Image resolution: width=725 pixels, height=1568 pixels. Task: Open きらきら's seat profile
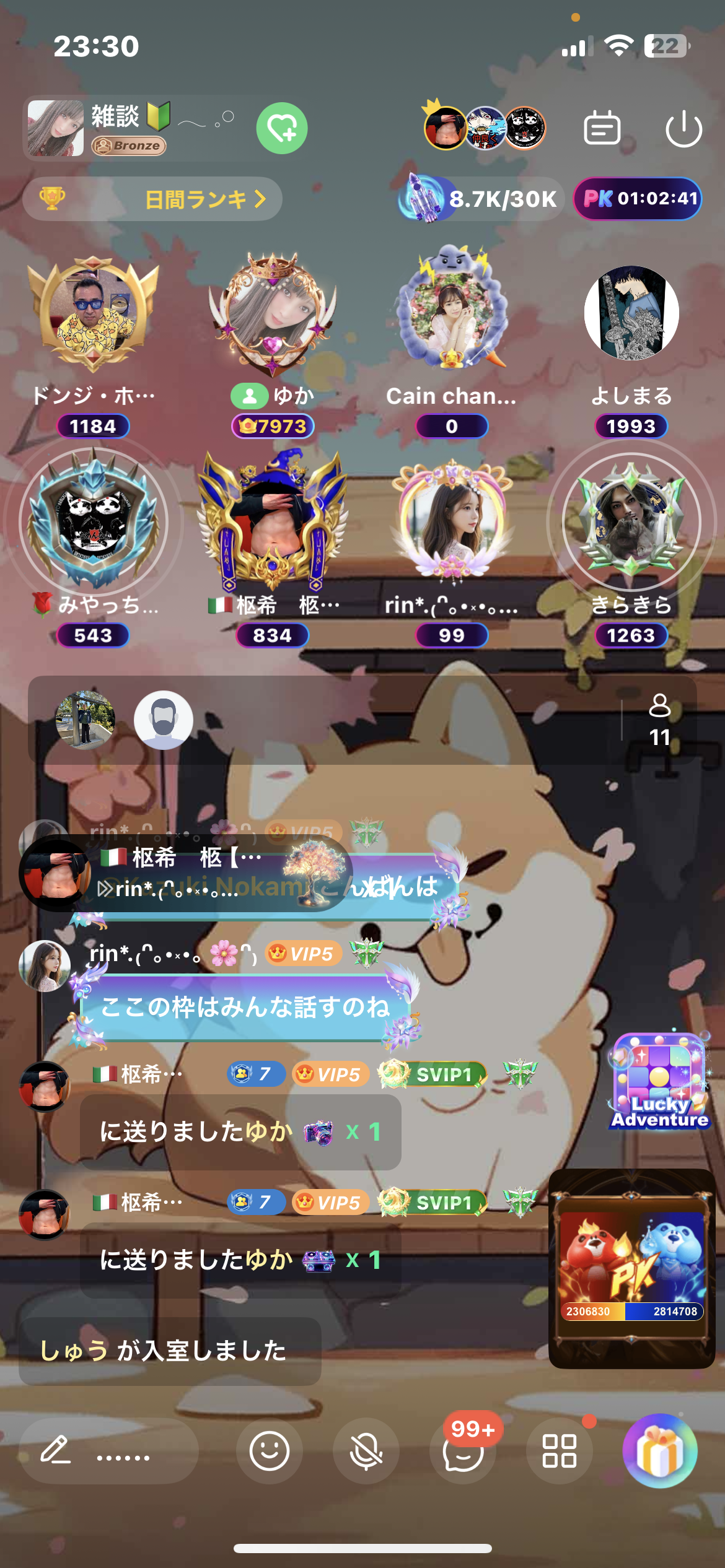tap(631, 523)
